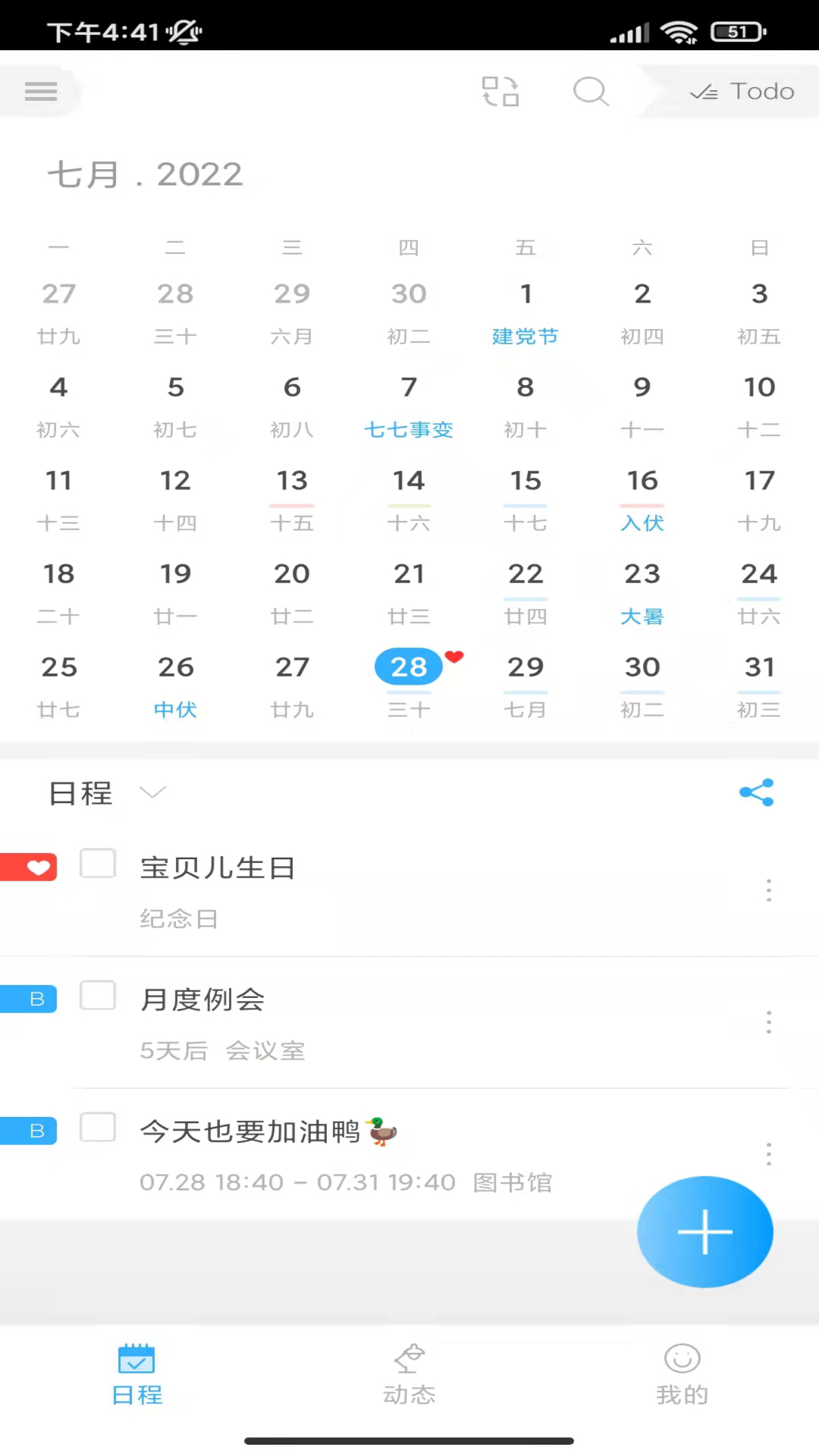Tap the heart marker on July 28

click(x=454, y=657)
